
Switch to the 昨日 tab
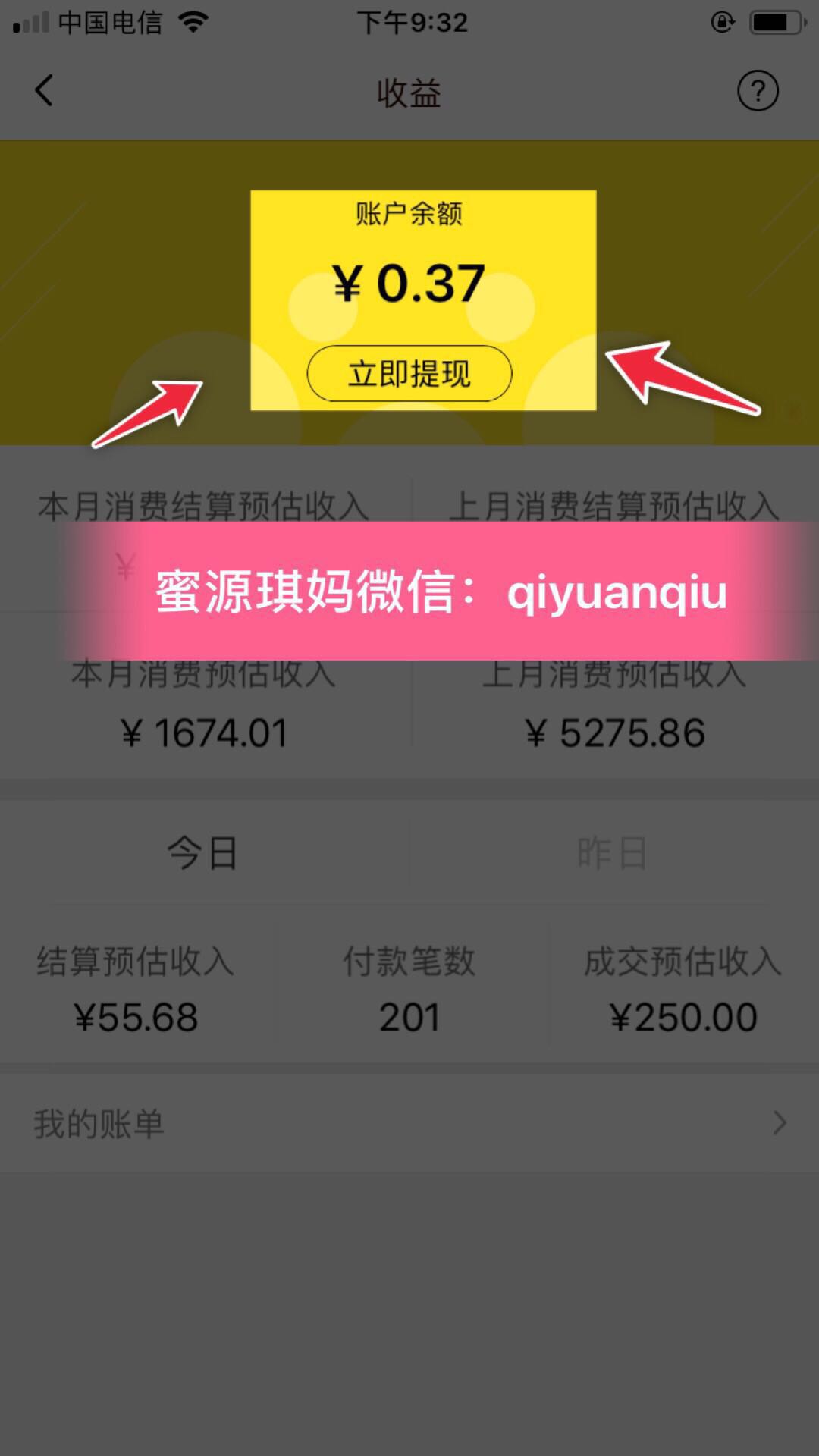click(x=611, y=853)
